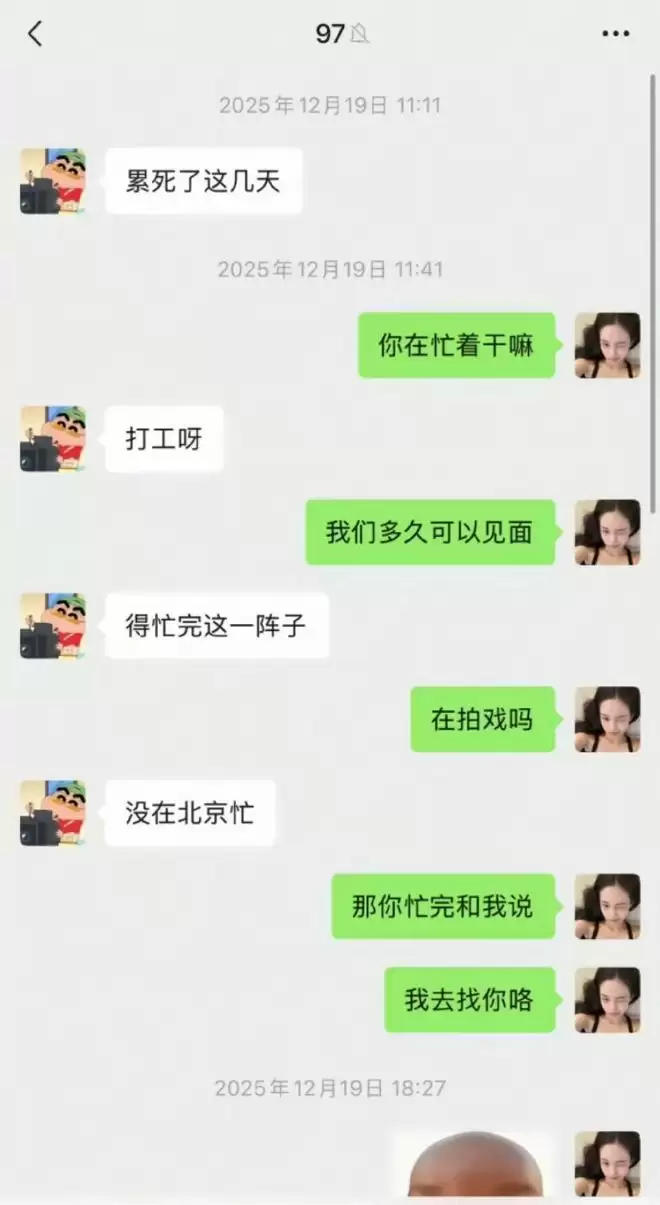660x1205 pixels.
Task: Open sender avatar next to 你在忙着干嘛
Action: coord(607,345)
